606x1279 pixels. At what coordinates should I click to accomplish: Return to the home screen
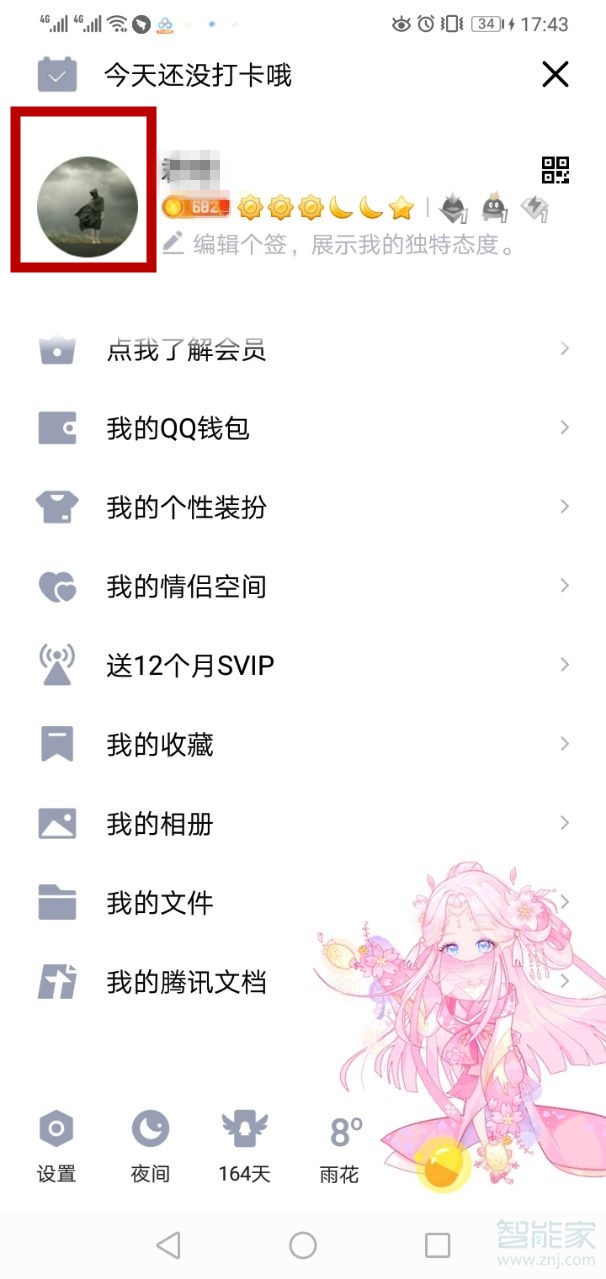click(x=303, y=1245)
